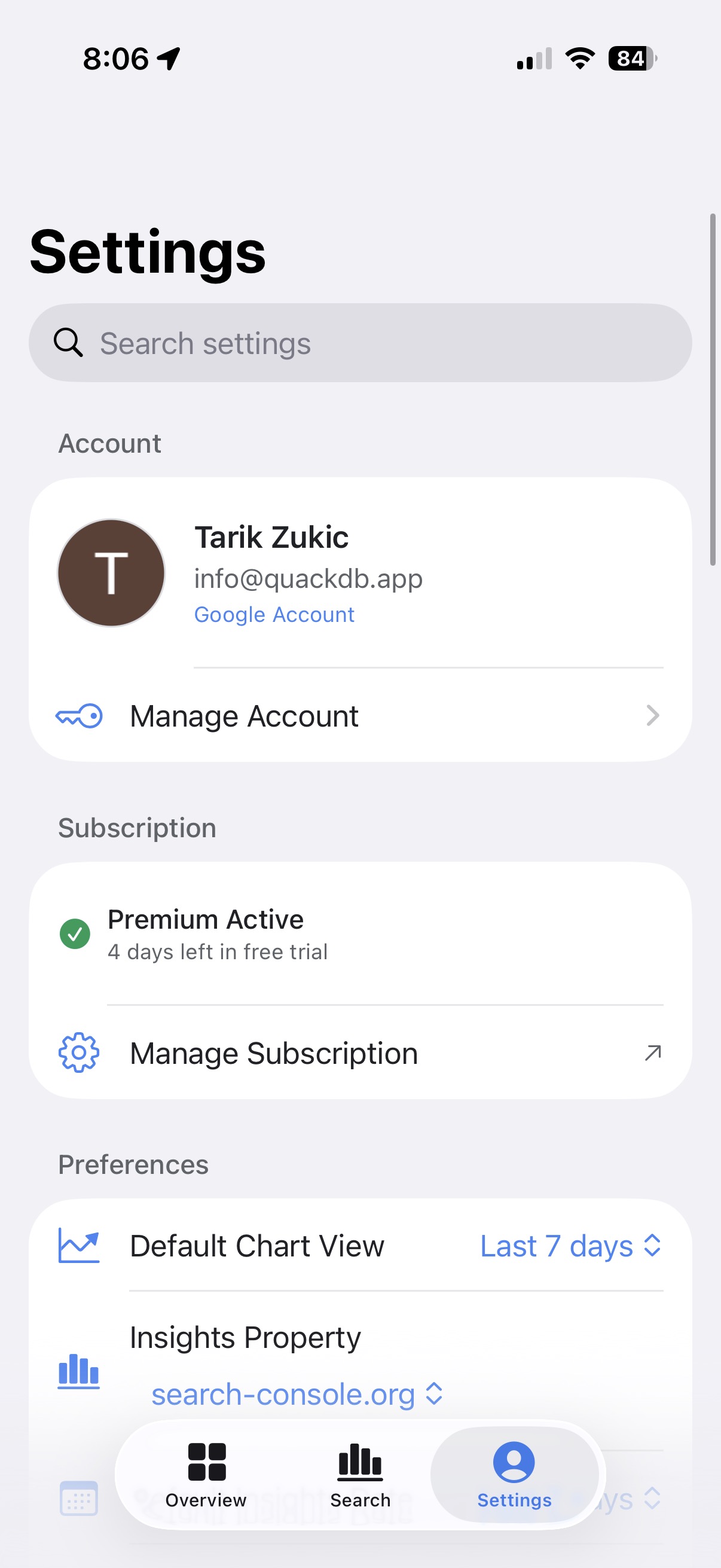Select the search-console.org Insights Property picker

[x=297, y=1394]
